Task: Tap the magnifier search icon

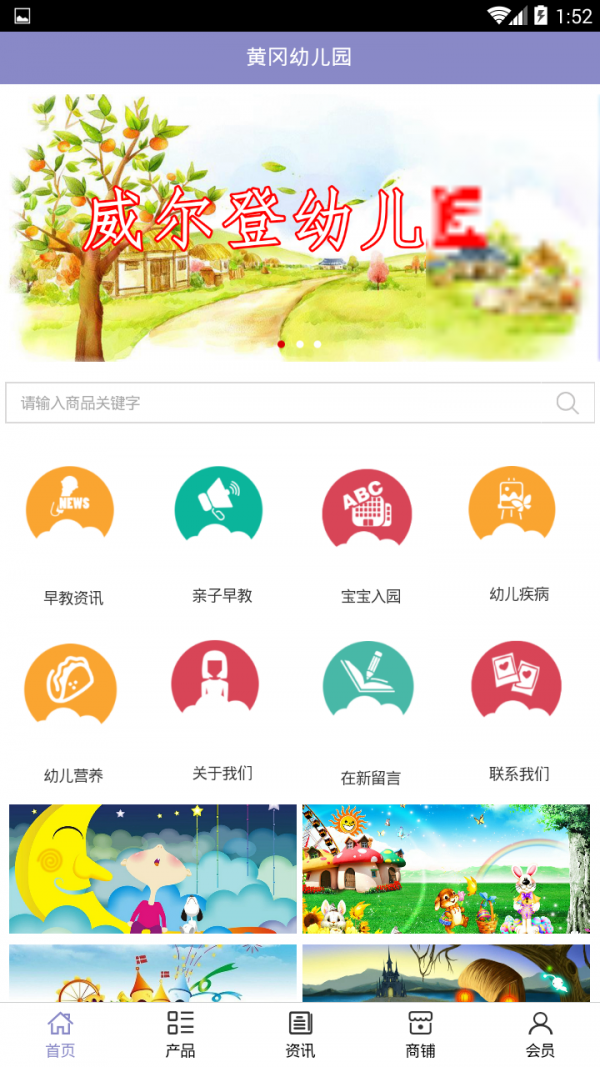Action: 567,403
